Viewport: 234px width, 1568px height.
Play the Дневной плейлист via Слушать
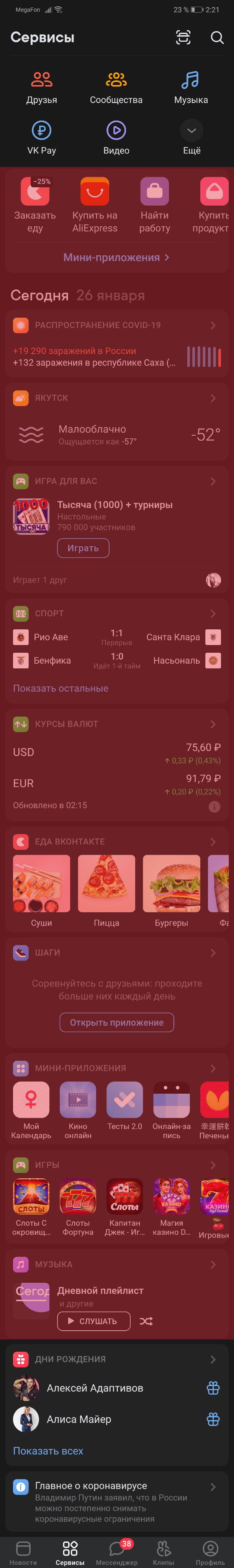(93, 1321)
